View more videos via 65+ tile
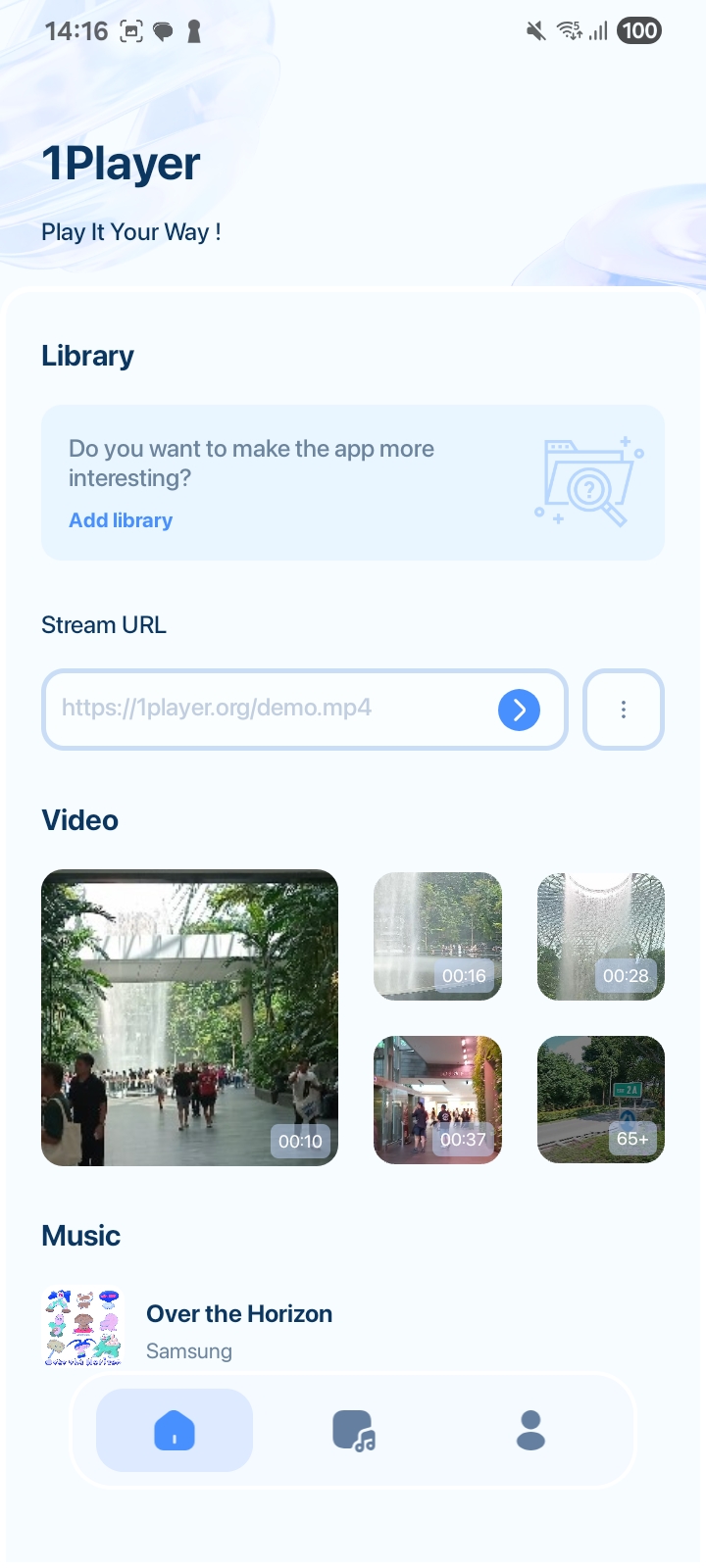 601,1100
